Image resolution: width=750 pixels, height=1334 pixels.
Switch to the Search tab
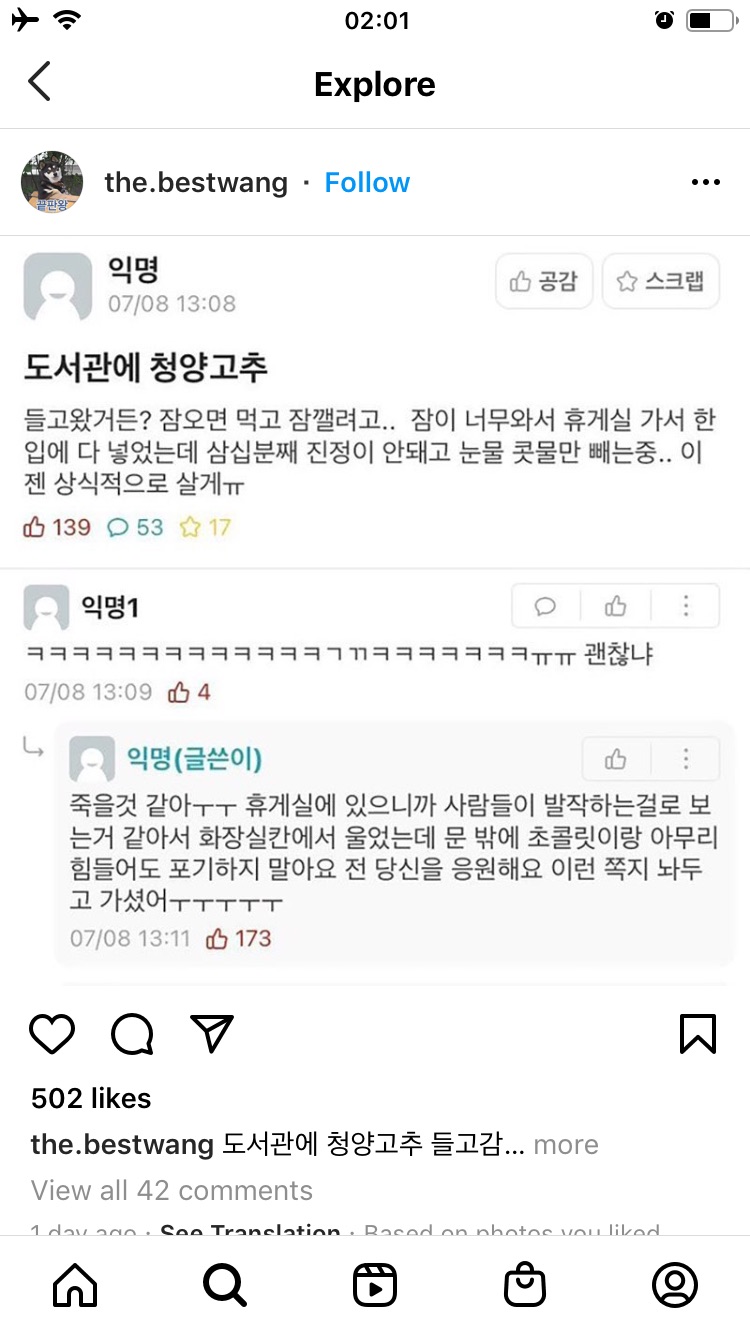tap(225, 1285)
